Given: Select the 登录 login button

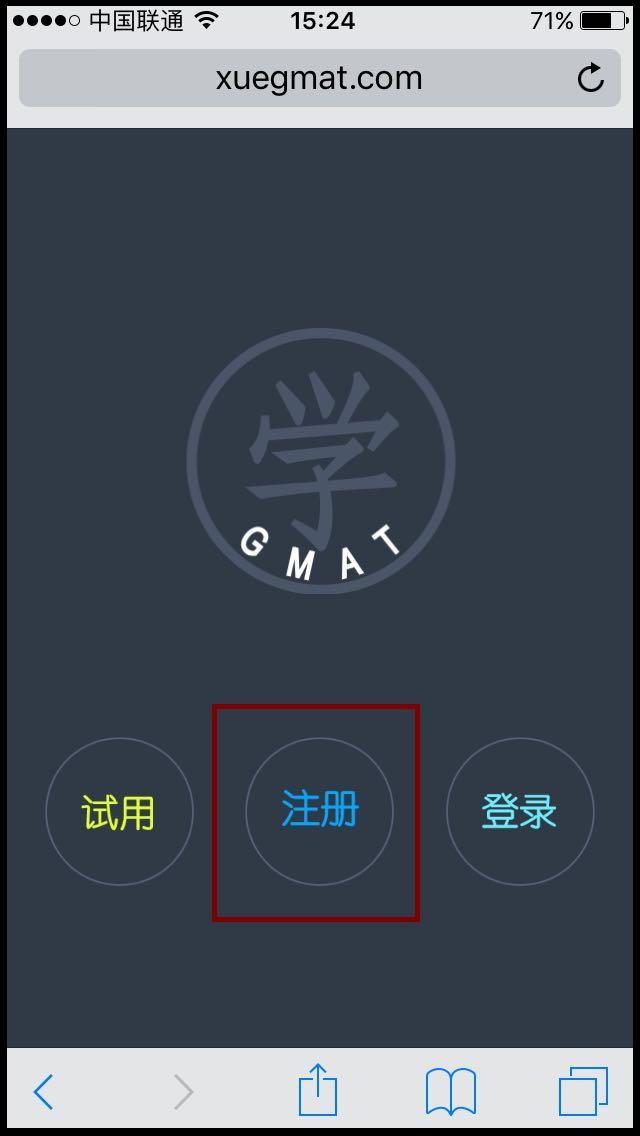Looking at the screenshot, I should tap(519, 812).
